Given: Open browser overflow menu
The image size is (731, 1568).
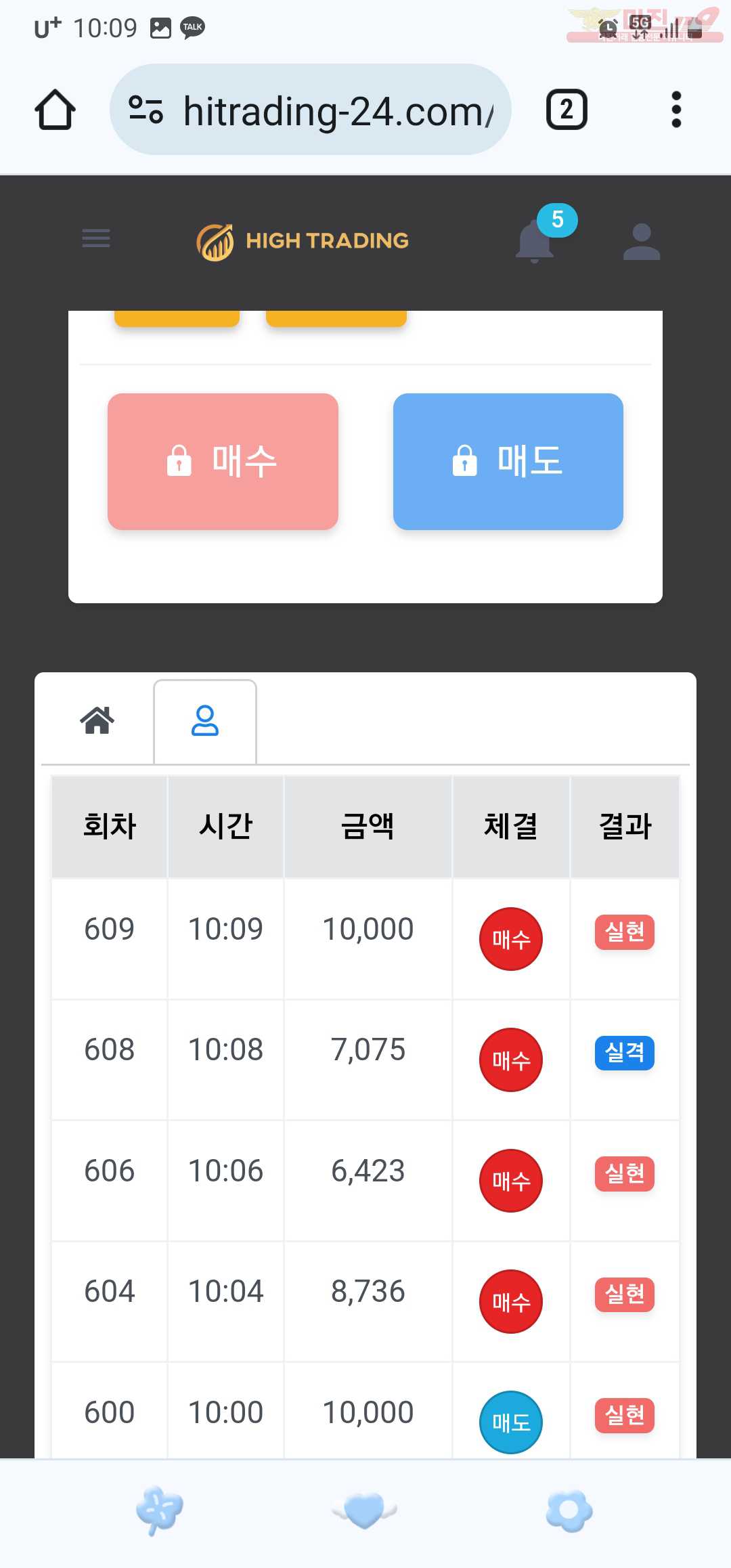Looking at the screenshot, I should point(675,110).
